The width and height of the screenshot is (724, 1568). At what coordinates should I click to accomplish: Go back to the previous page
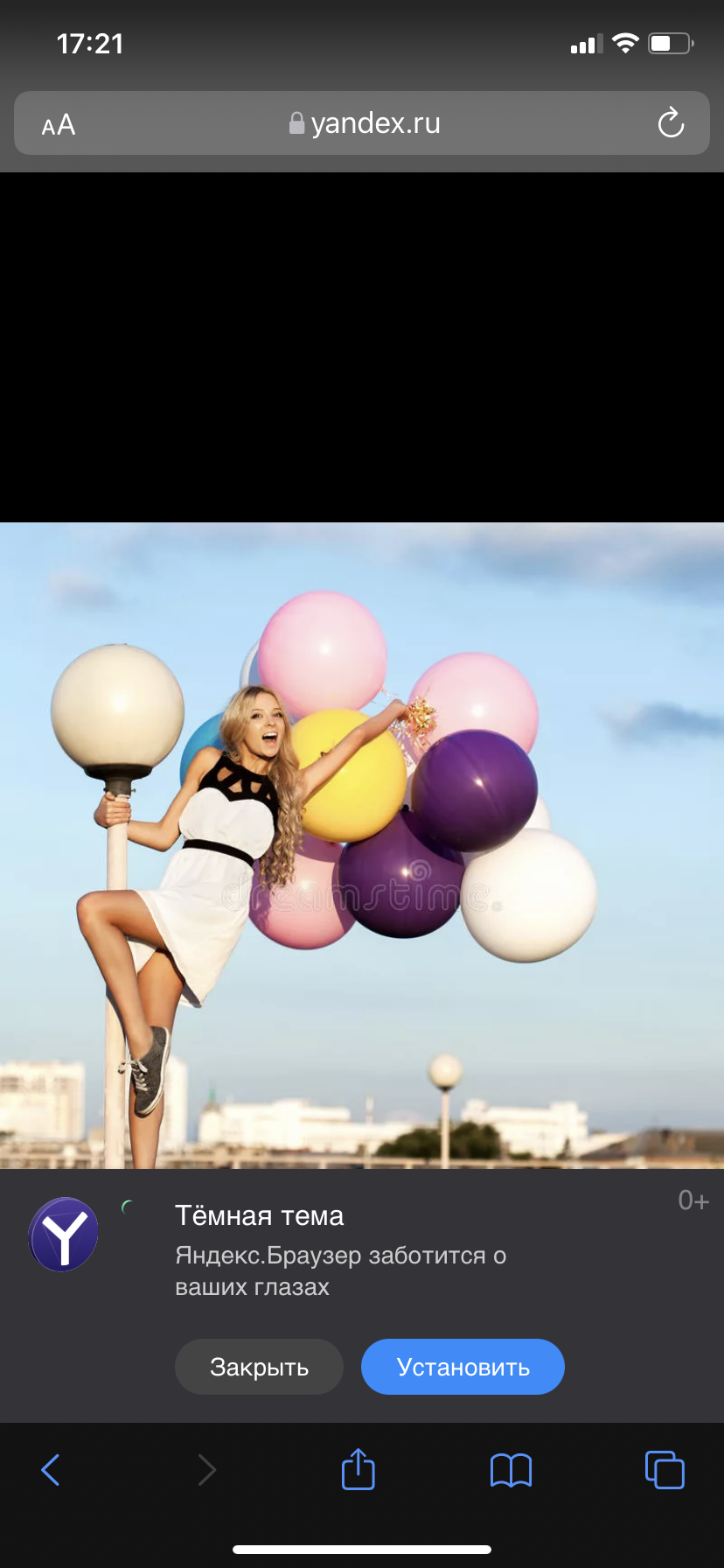click(x=51, y=1470)
